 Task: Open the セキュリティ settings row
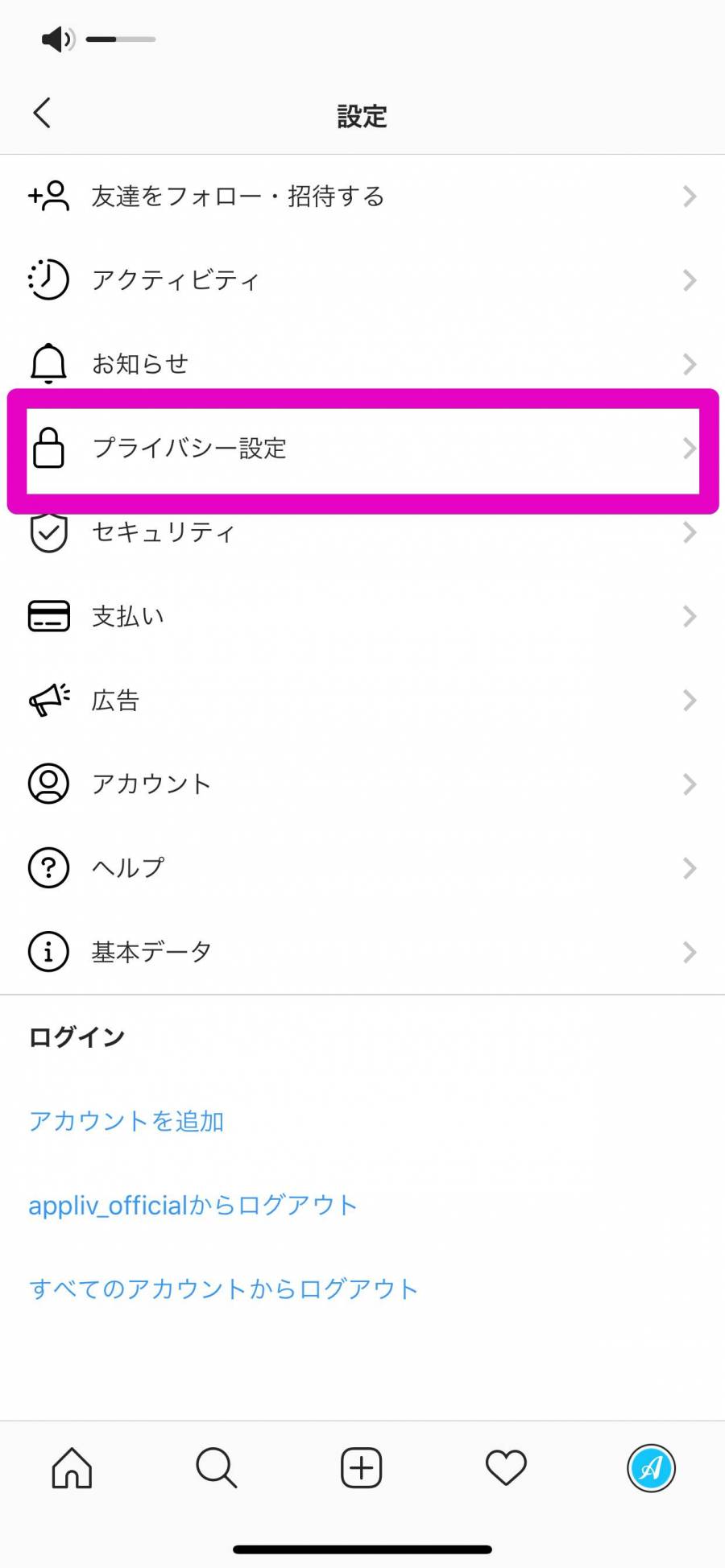(362, 532)
